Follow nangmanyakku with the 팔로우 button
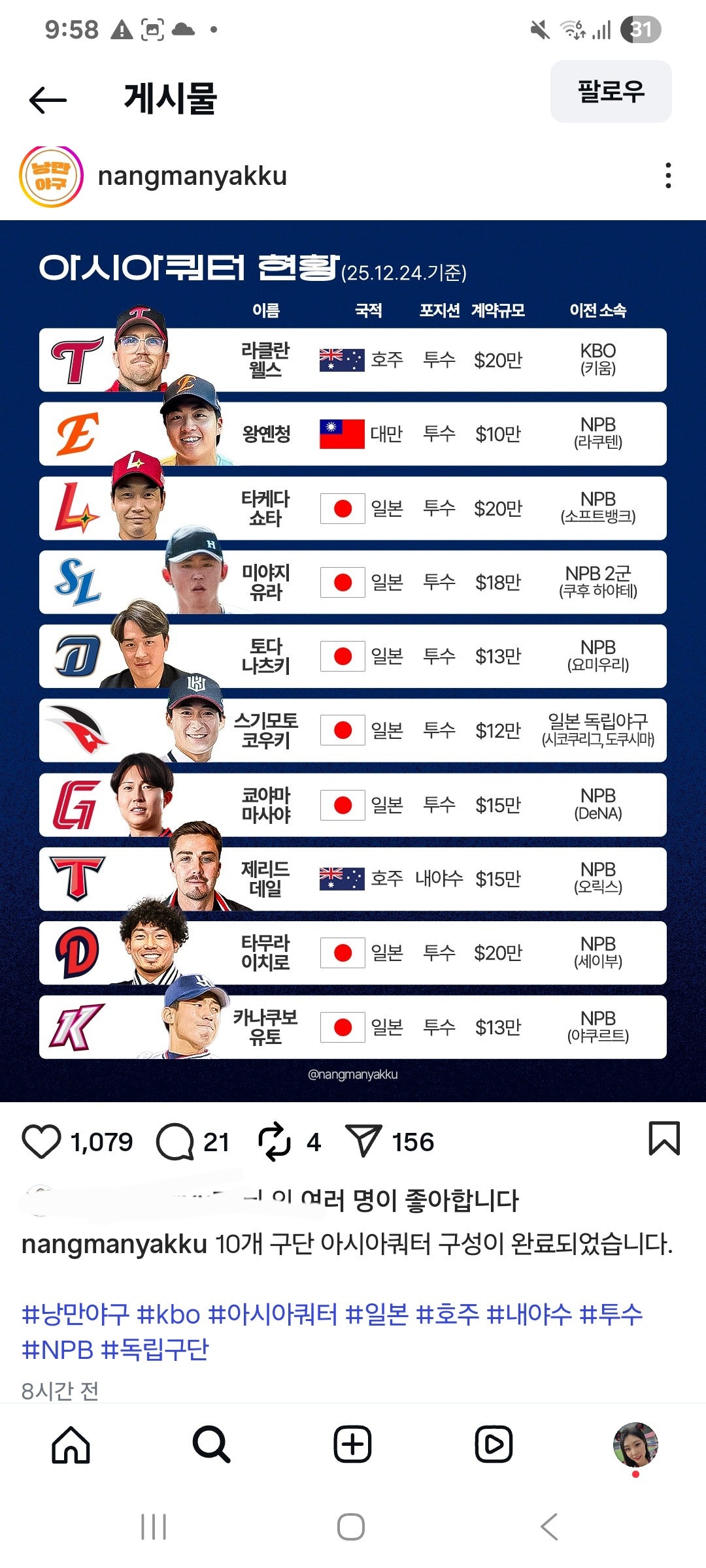This screenshot has height=1568, width=706. point(611,91)
